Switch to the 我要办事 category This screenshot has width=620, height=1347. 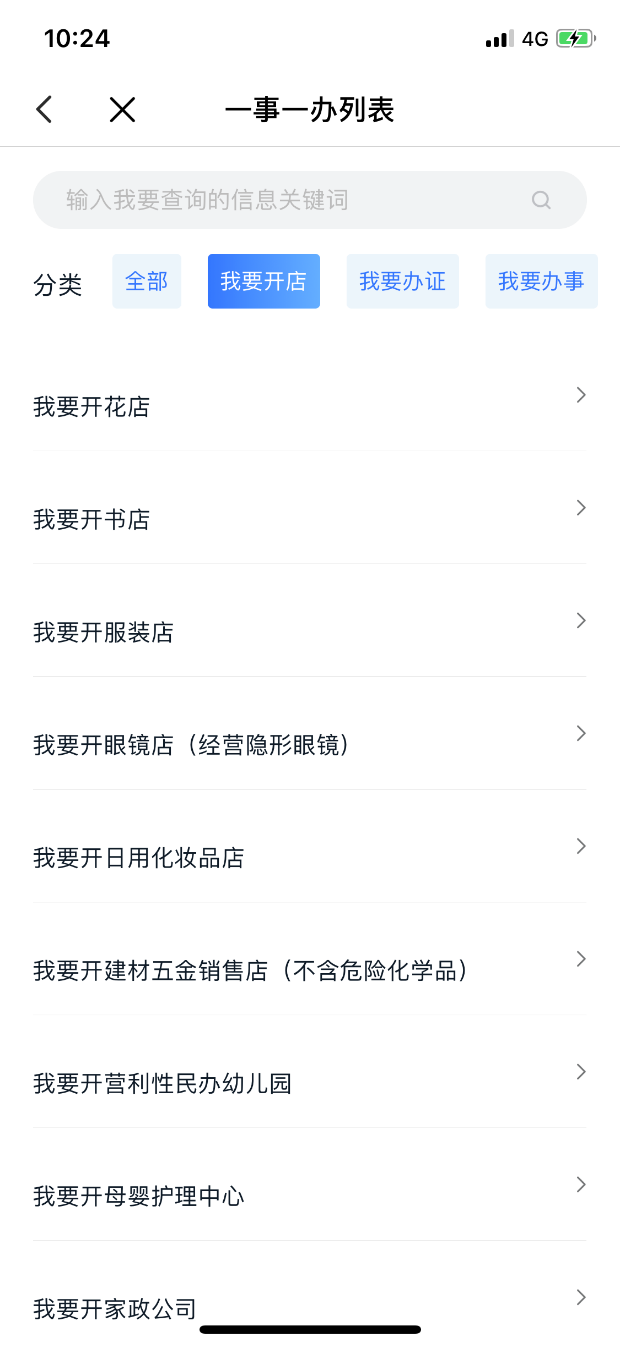click(x=541, y=281)
